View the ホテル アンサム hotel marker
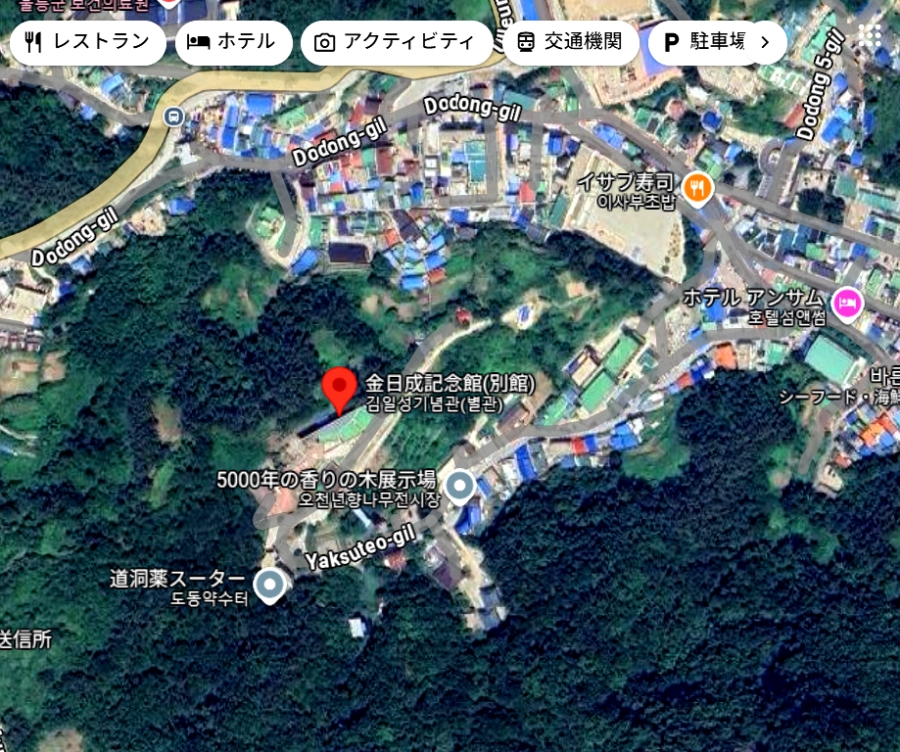The height and width of the screenshot is (752, 900). pos(848,300)
